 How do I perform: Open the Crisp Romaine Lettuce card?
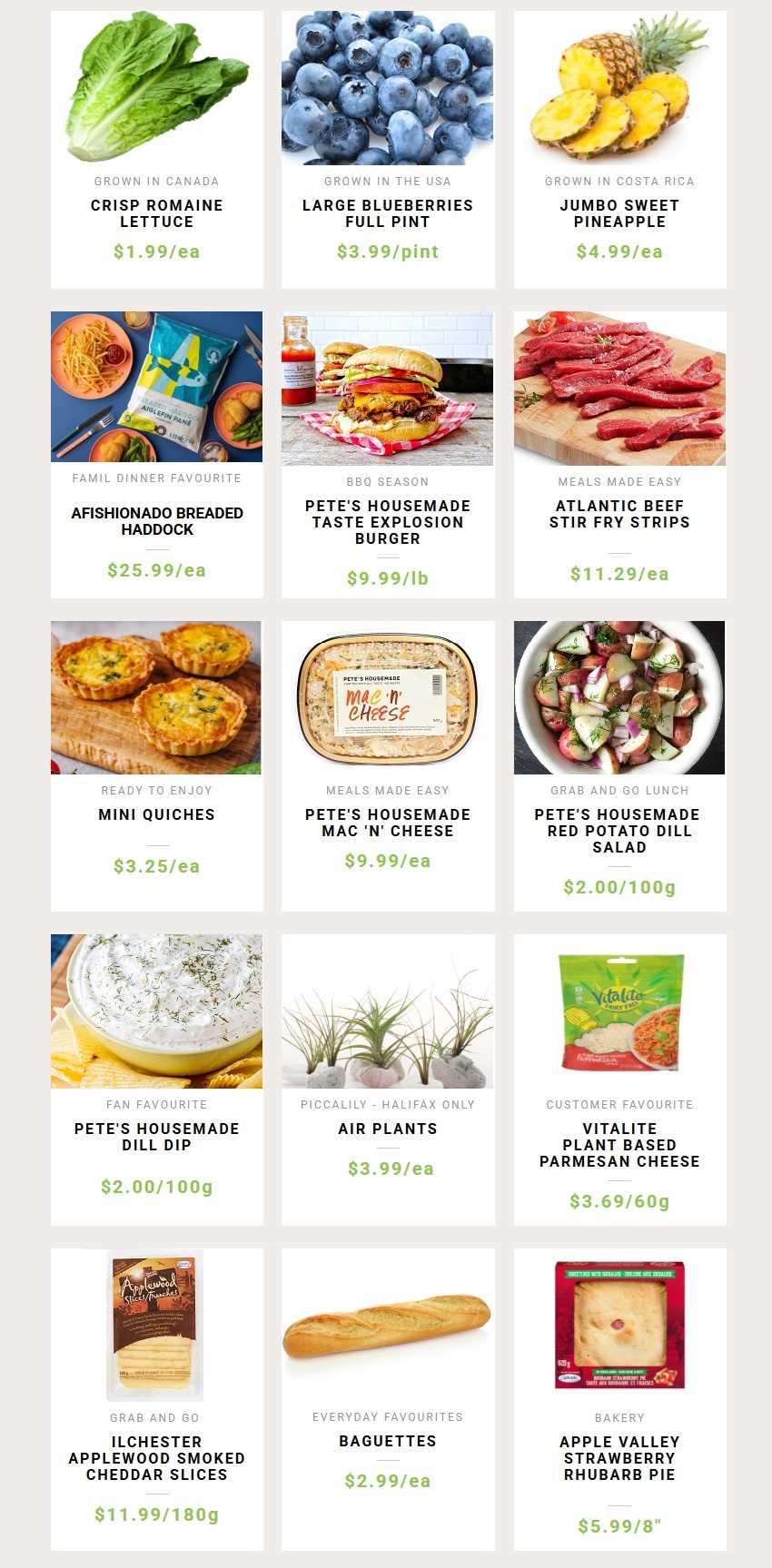157,150
